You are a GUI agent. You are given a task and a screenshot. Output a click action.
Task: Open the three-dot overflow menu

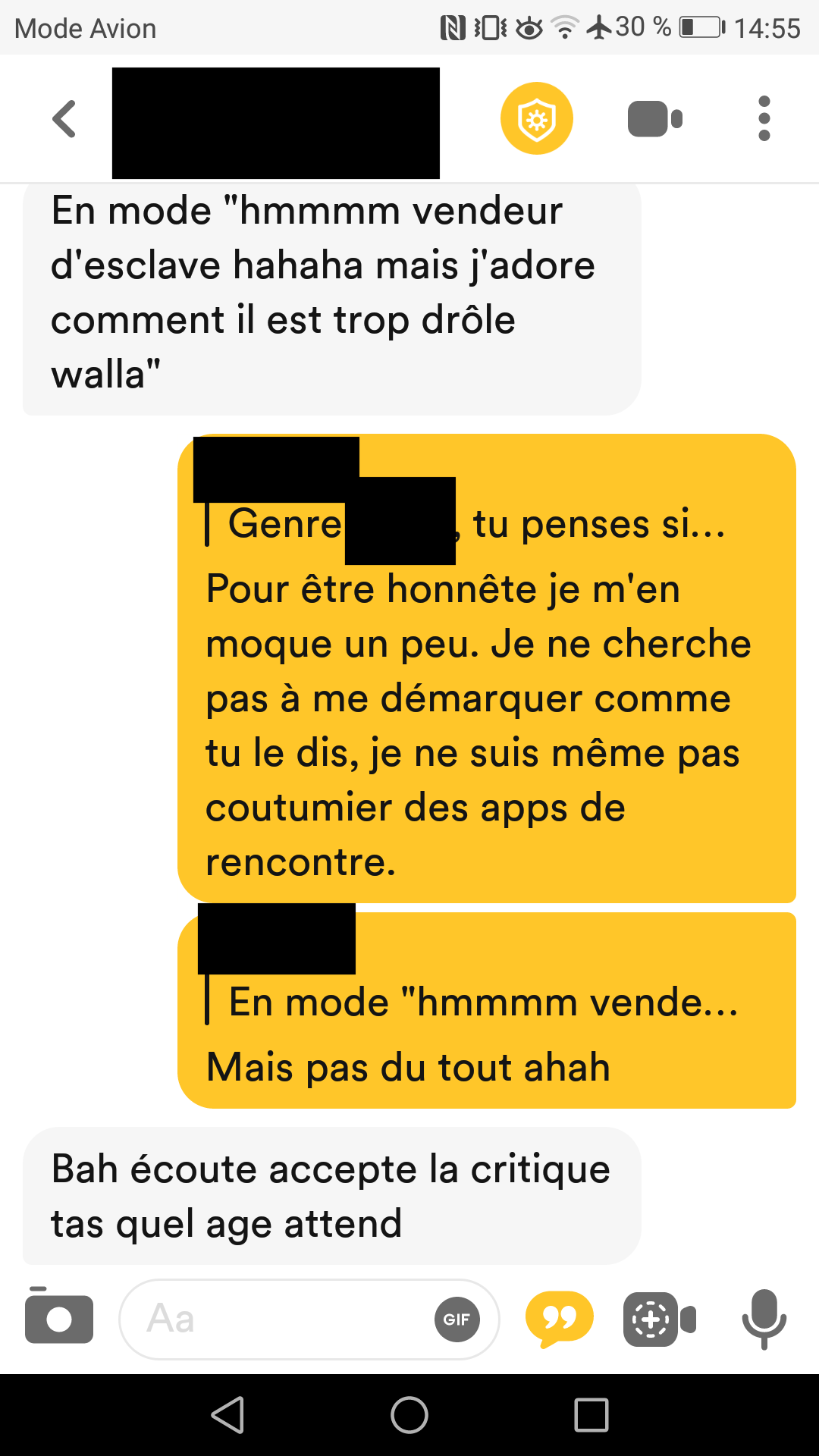(x=764, y=118)
